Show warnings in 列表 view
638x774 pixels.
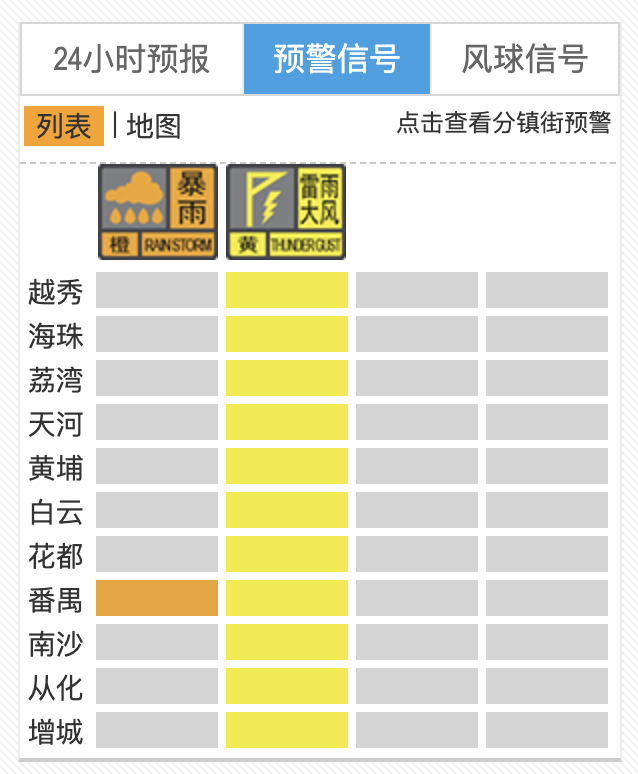pos(64,126)
